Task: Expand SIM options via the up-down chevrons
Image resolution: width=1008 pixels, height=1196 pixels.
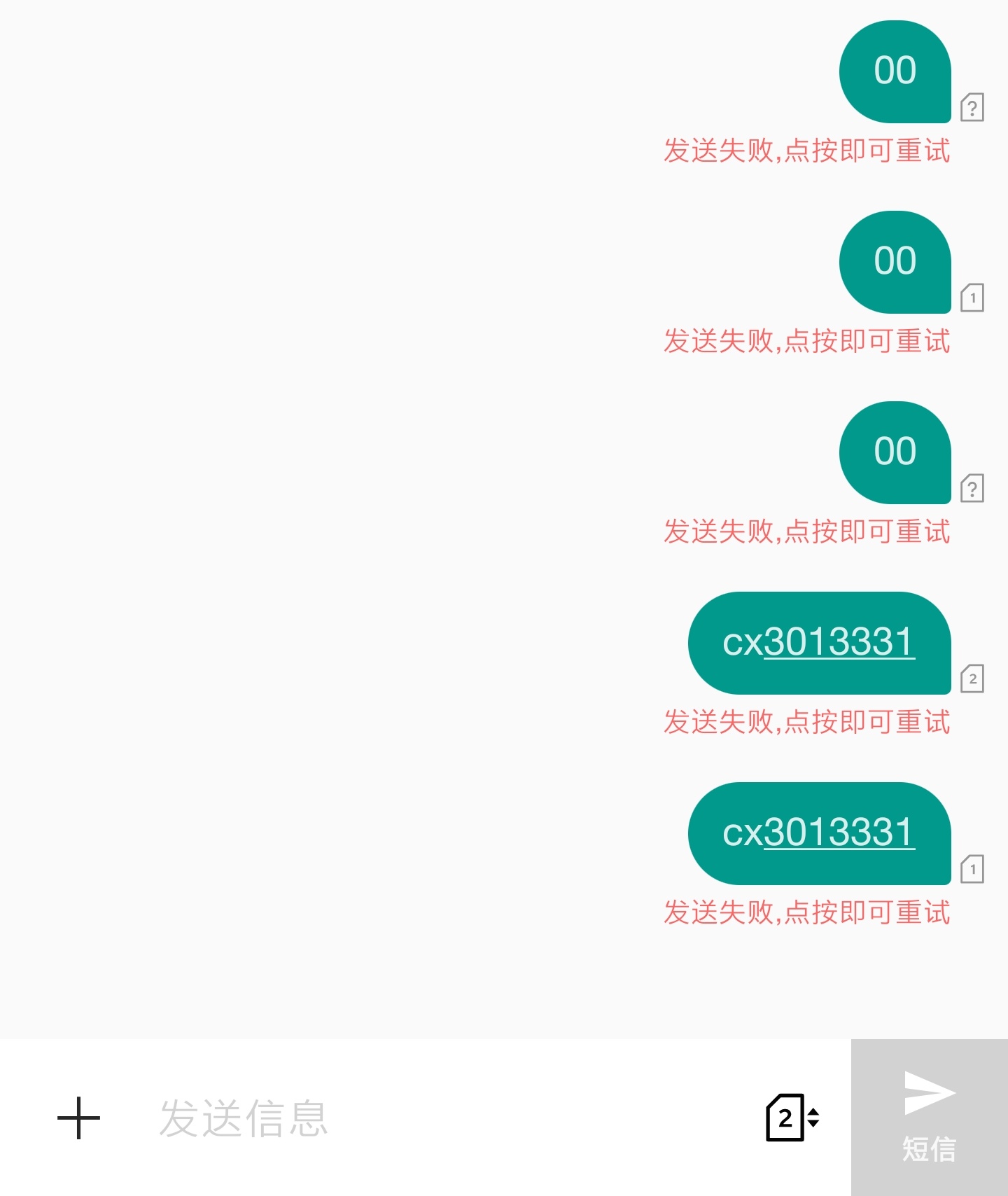Action: 813,1118
